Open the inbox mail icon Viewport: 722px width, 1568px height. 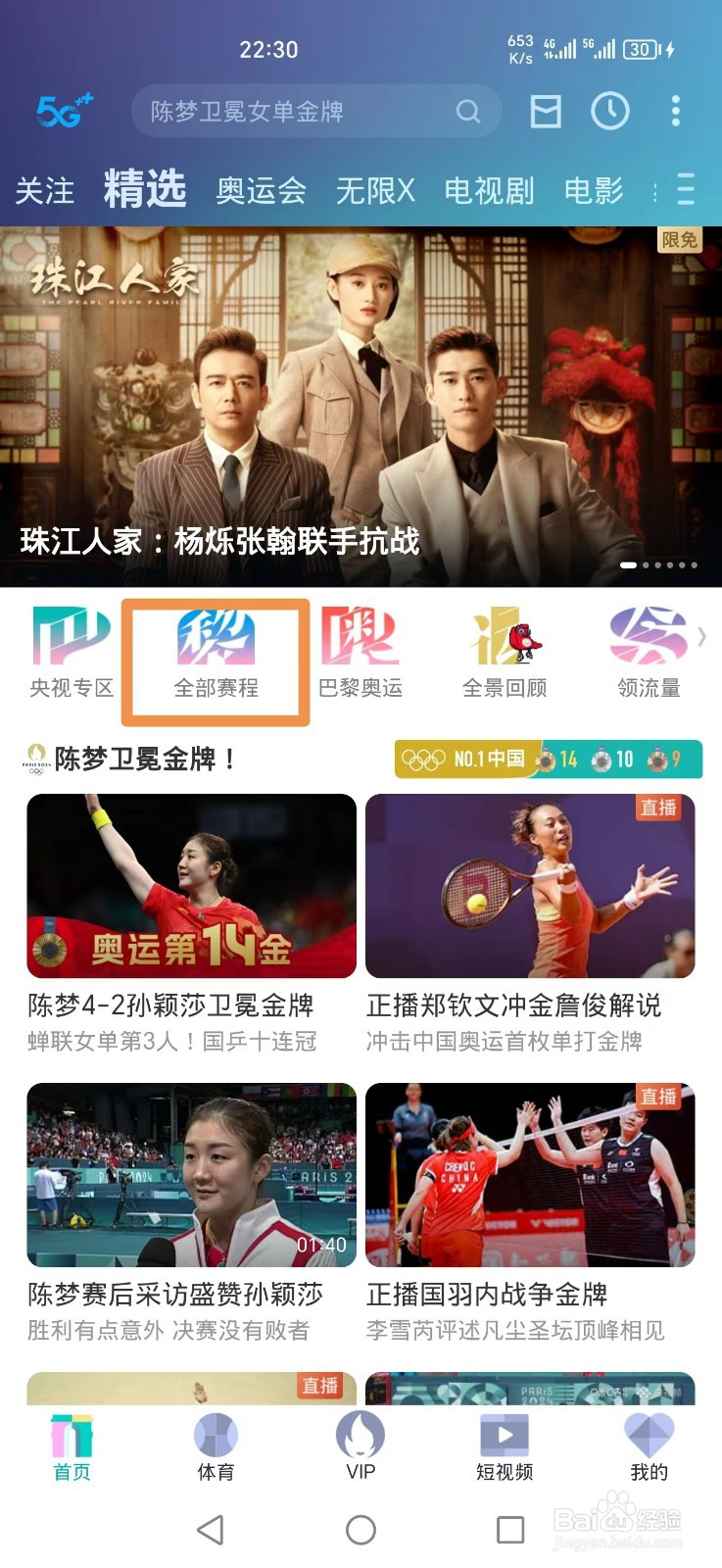point(546,112)
